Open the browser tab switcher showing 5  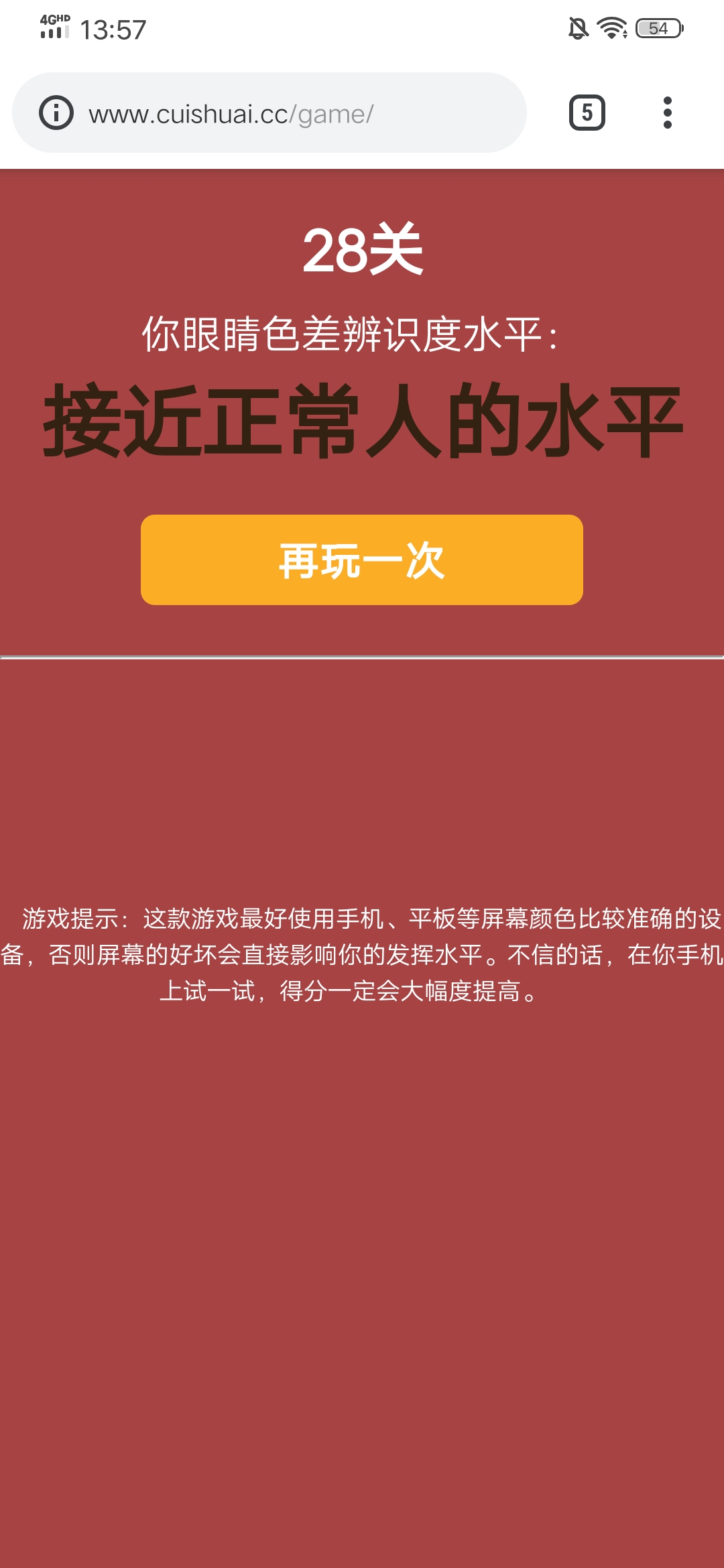click(587, 113)
